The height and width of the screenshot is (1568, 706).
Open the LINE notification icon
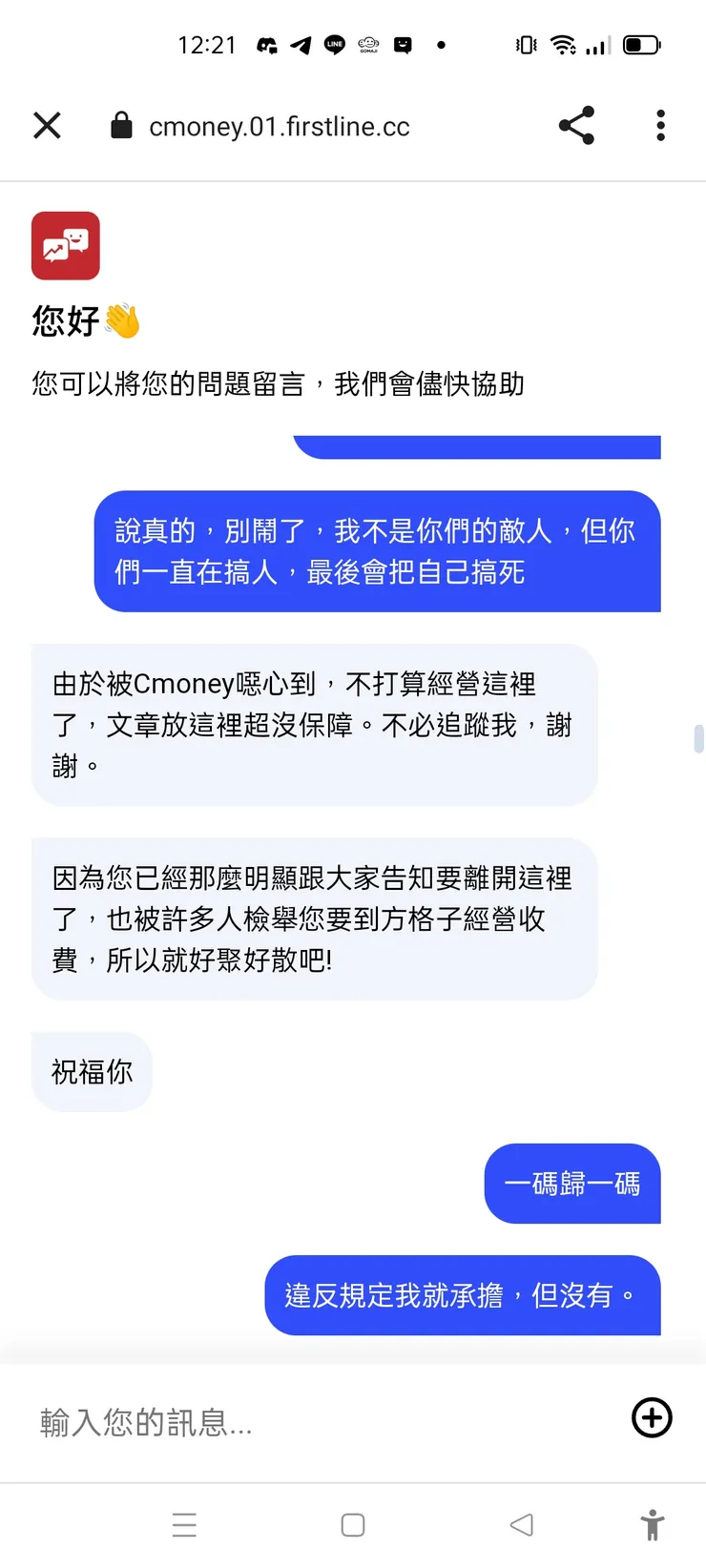(x=334, y=44)
